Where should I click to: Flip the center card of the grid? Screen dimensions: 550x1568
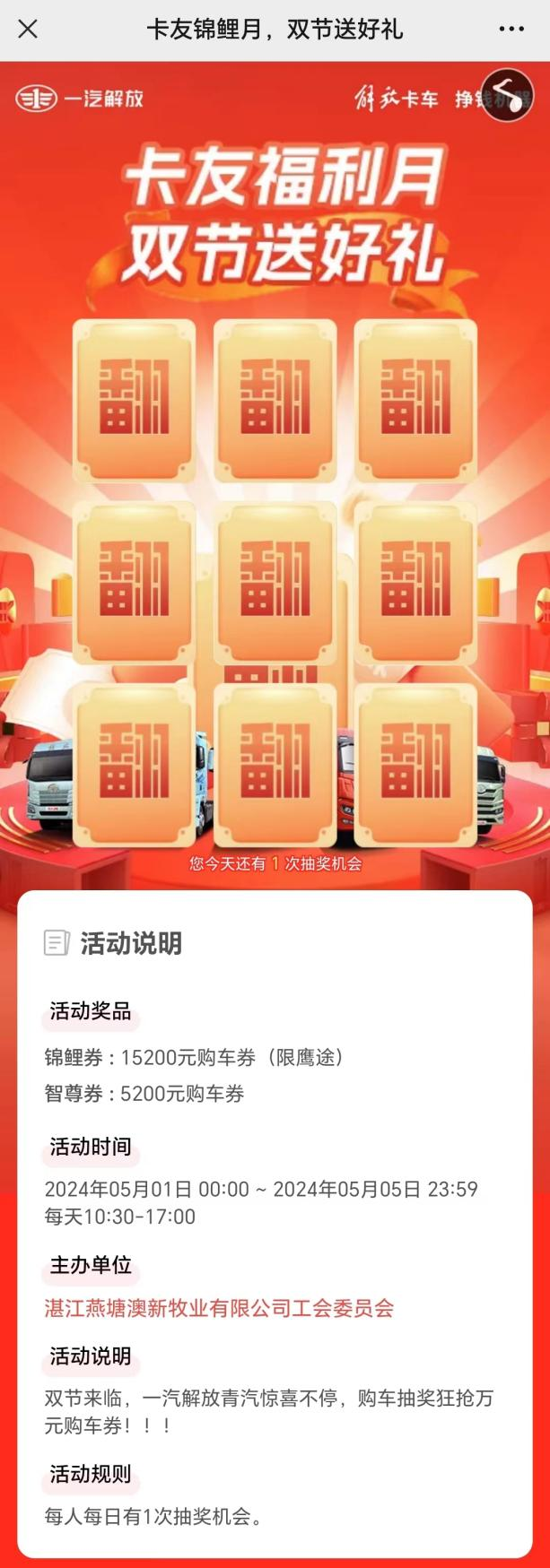click(275, 582)
